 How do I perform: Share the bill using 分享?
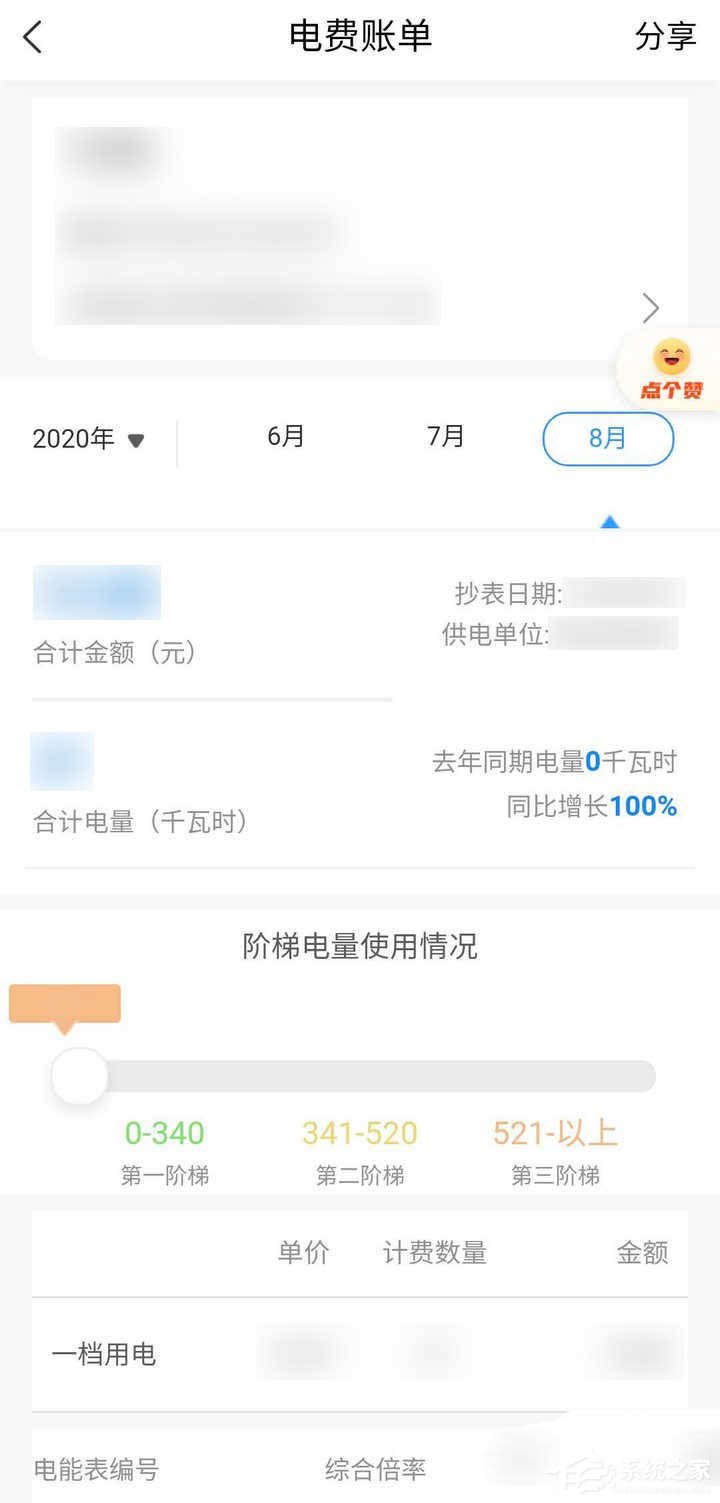click(663, 35)
